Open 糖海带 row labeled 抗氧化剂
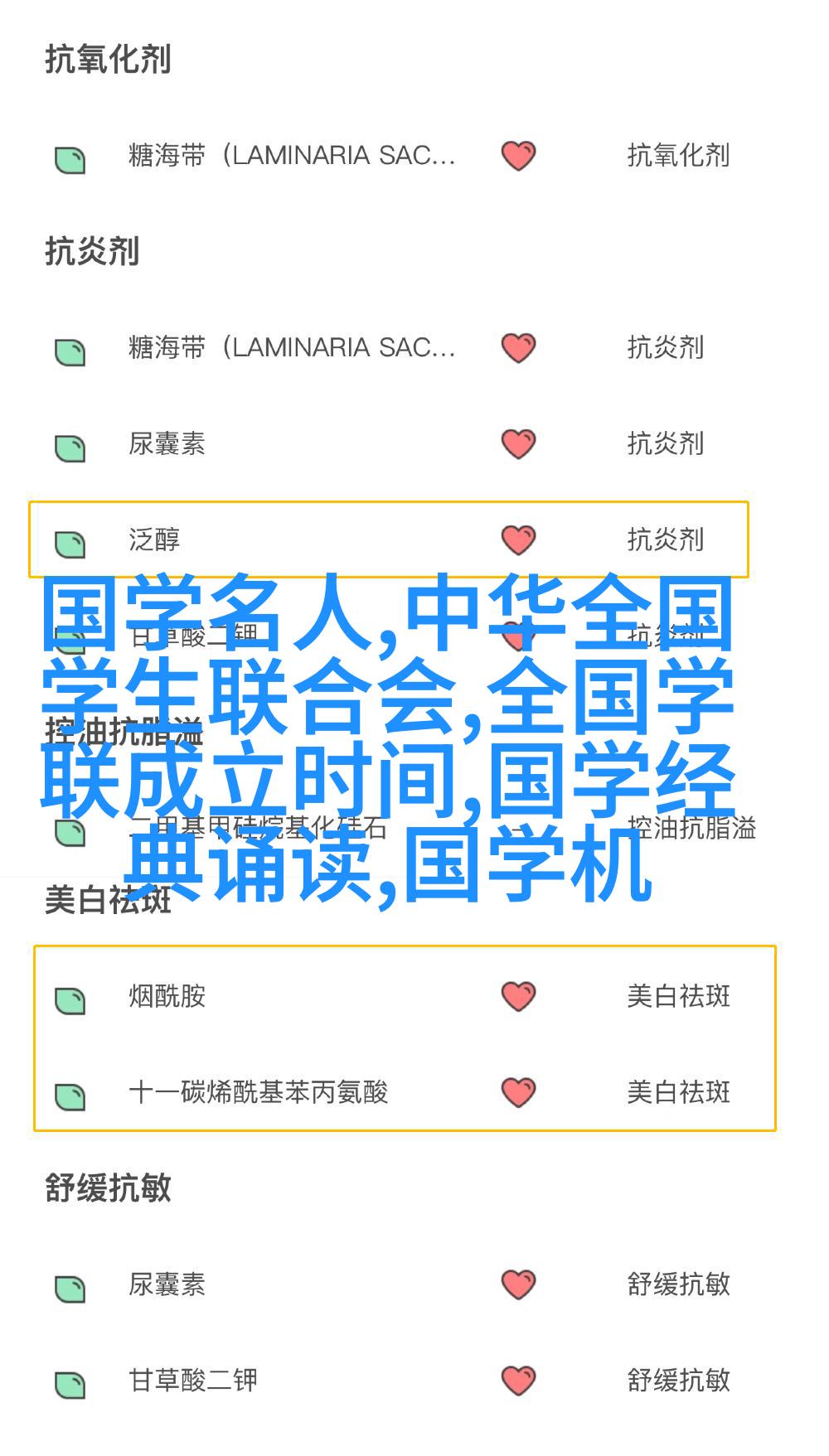 point(292,156)
